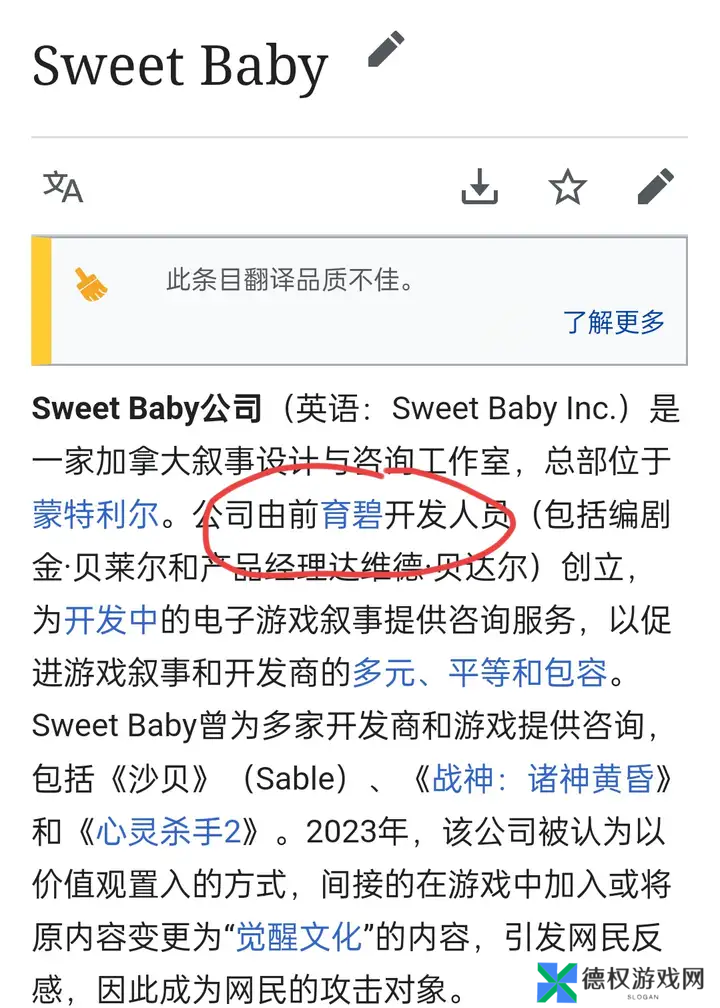This screenshot has width=720, height=1008.
Task: Star this page to watch it
Action: tap(567, 186)
